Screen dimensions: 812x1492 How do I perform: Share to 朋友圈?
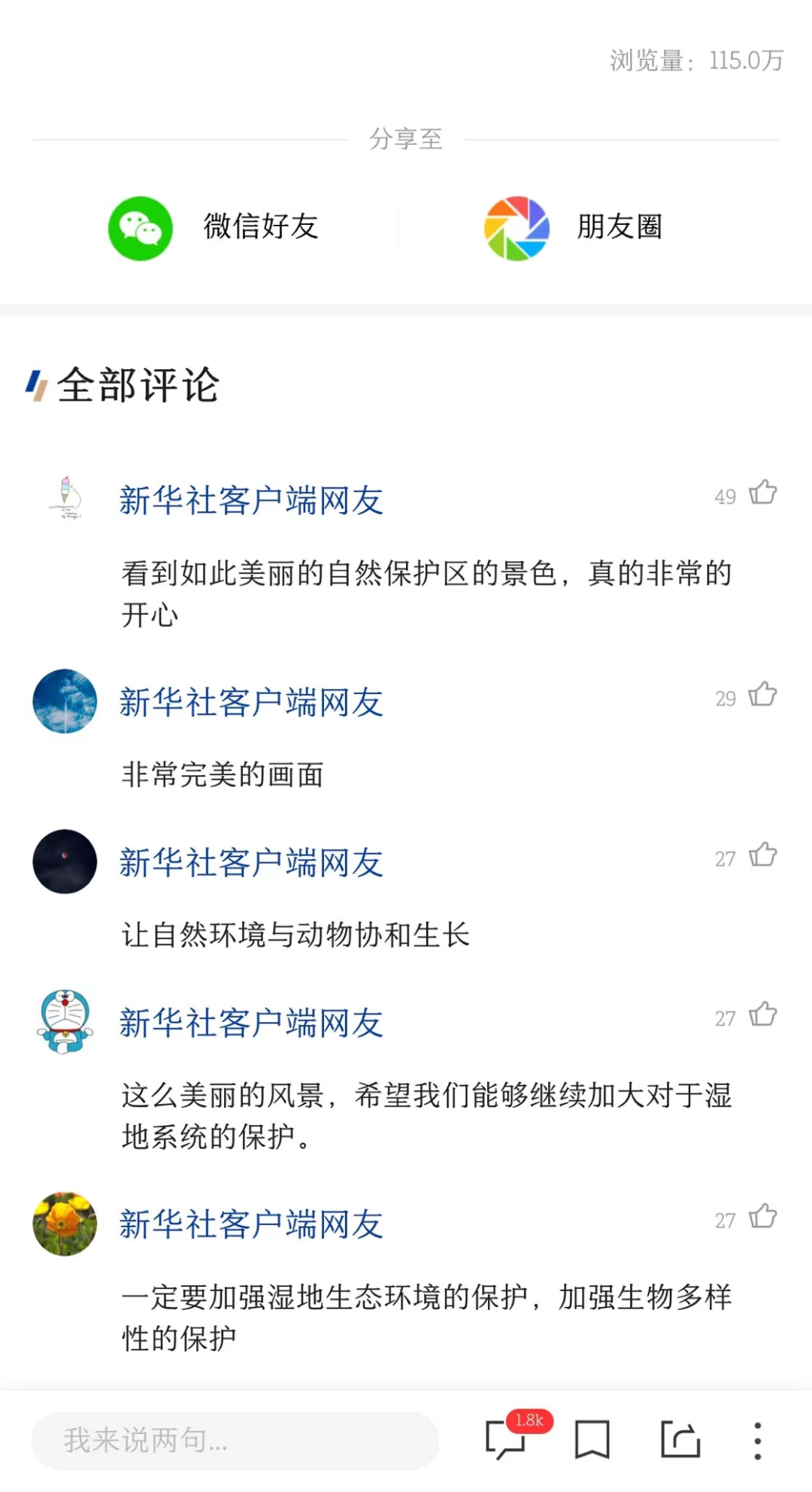[x=573, y=228]
